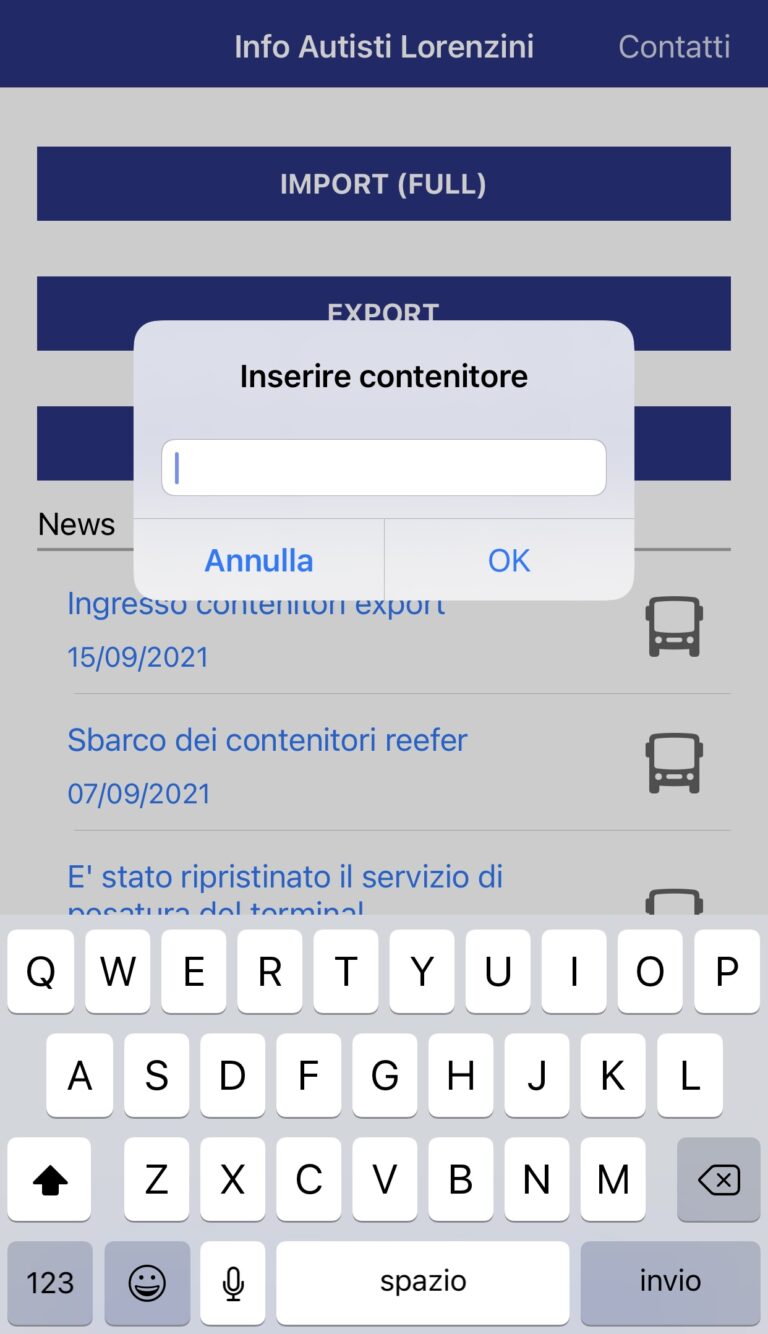
Task: Select the IMPORT (FULL) button
Action: point(383,184)
